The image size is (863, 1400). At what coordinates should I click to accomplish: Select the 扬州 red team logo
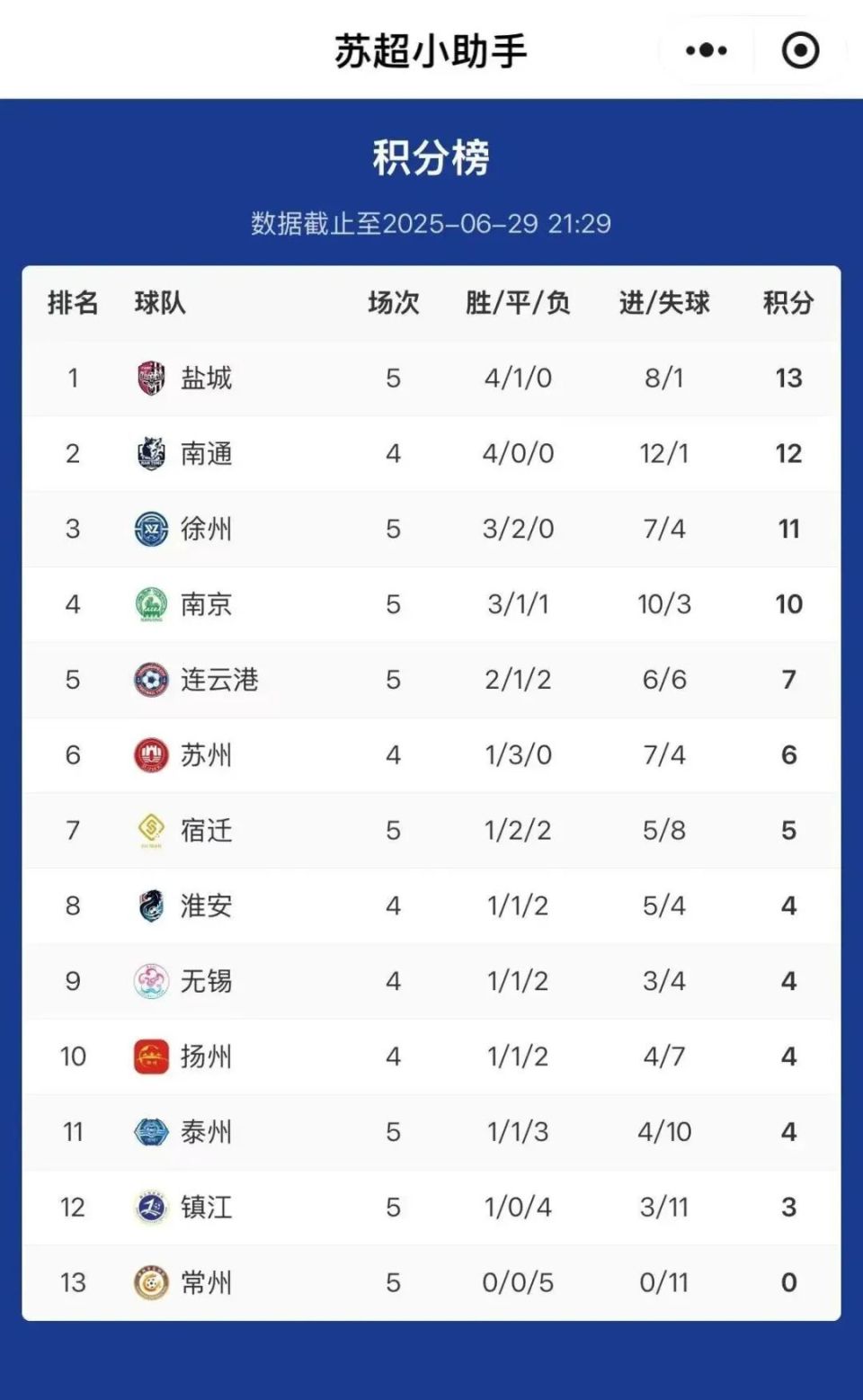(153, 1057)
